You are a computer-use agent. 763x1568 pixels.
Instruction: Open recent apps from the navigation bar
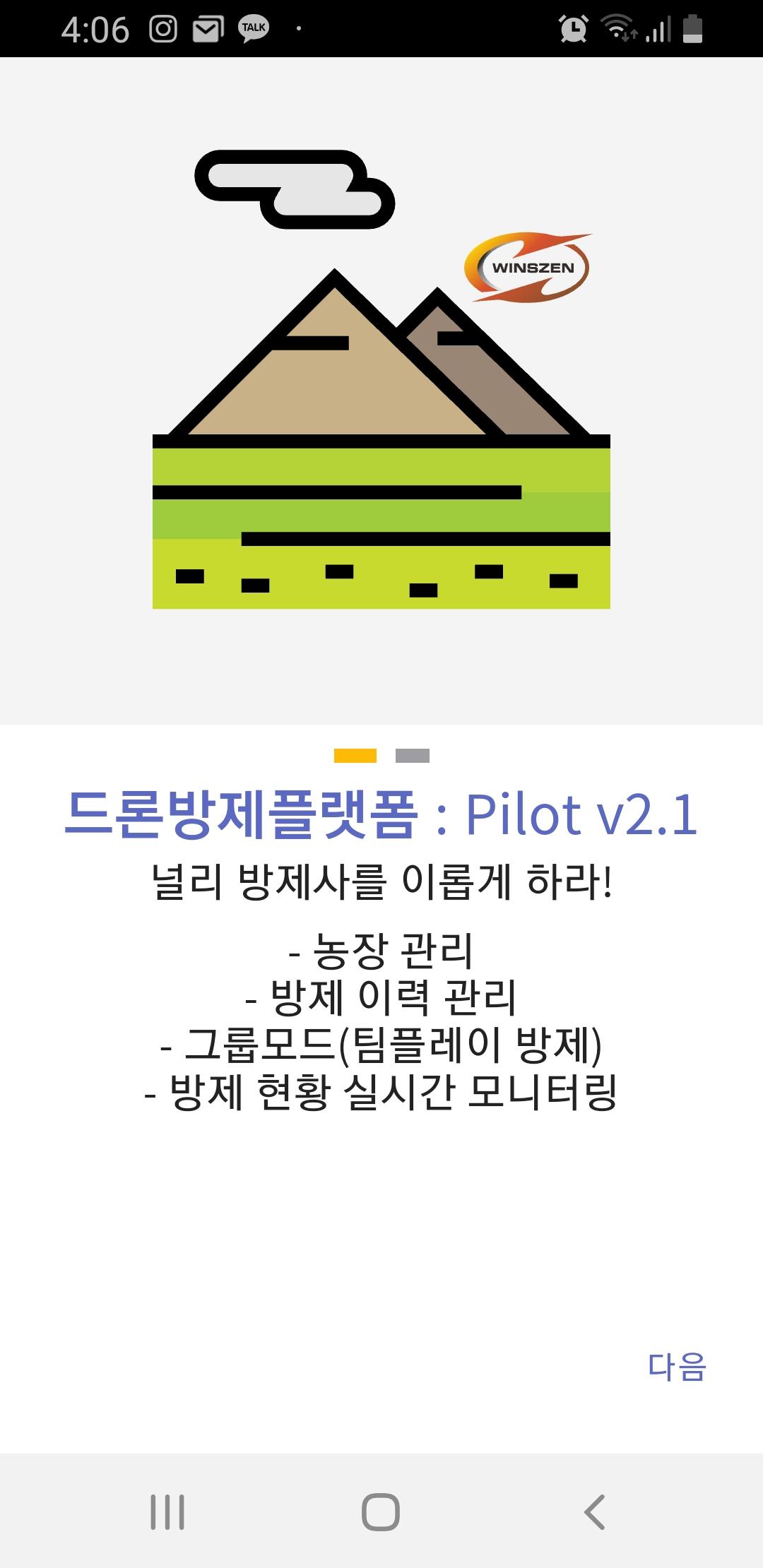[x=167, y=1512]
